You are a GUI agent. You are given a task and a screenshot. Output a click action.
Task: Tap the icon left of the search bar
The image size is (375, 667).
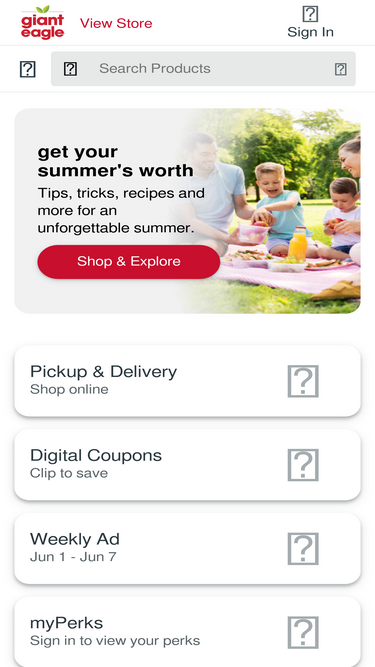28,69
